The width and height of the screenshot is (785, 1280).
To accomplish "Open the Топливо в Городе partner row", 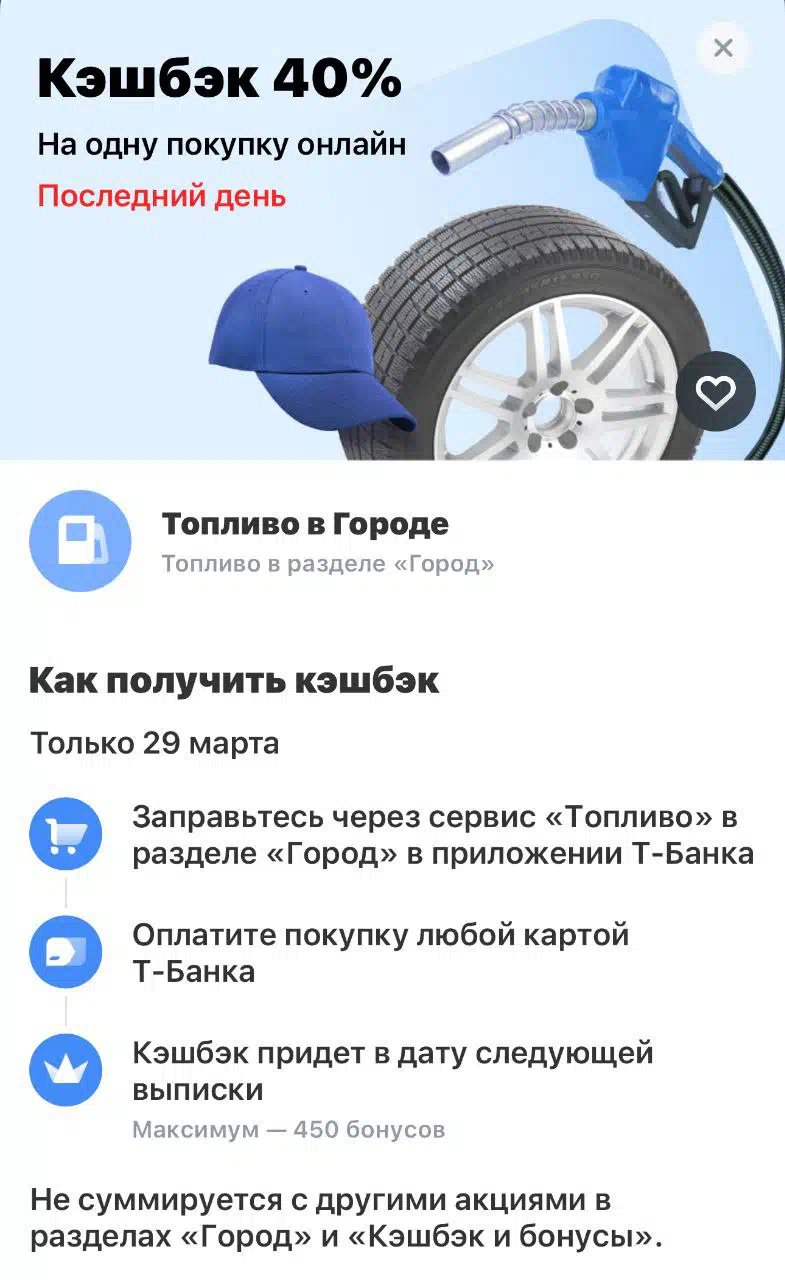I will pos(392,542).
